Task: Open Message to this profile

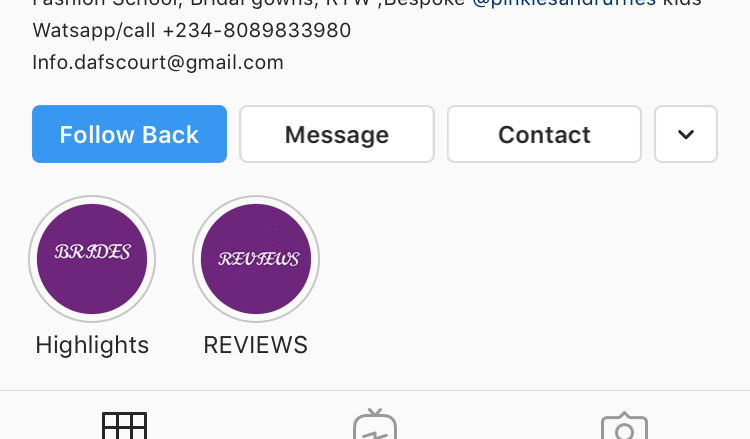Action: tap(336, 134)
